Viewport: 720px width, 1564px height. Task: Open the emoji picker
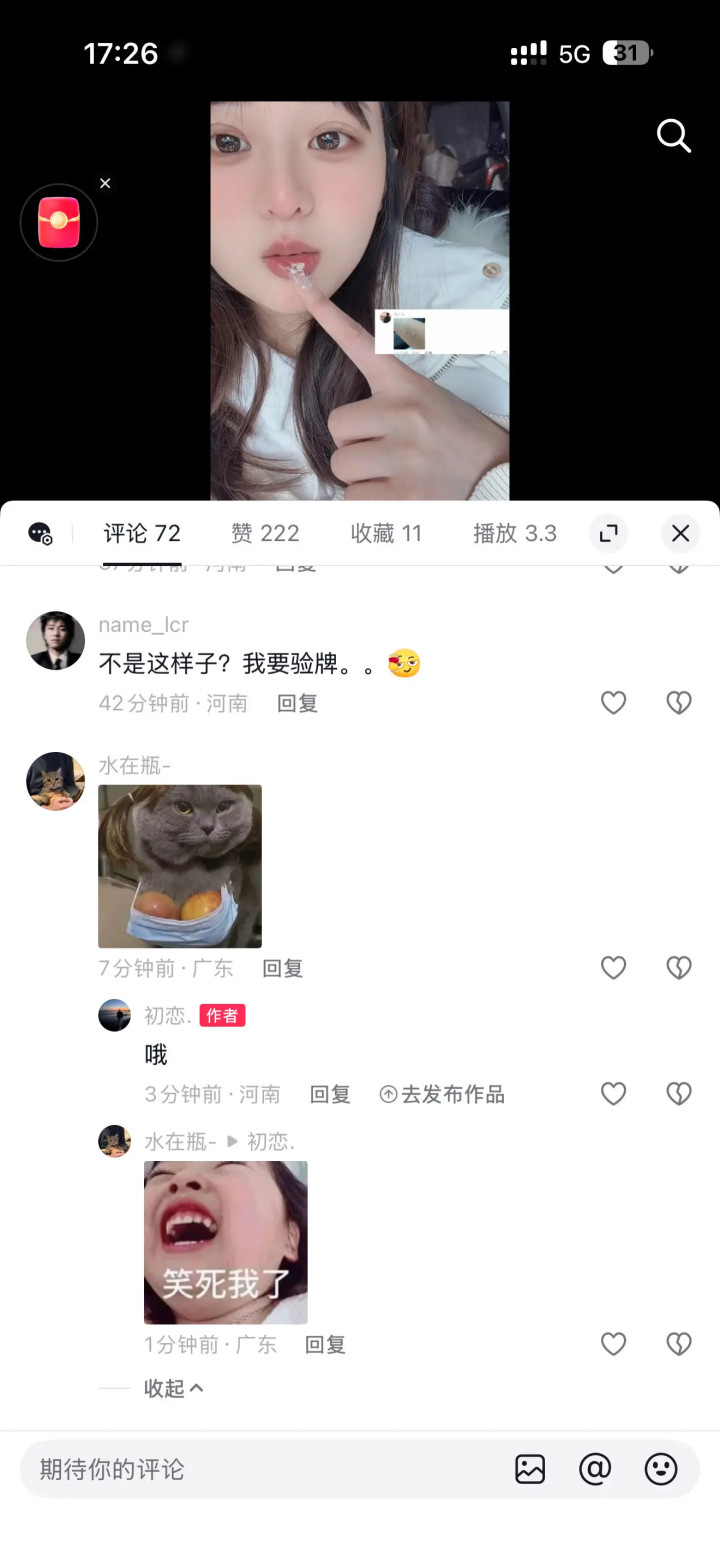click(x=661, y=1469)
